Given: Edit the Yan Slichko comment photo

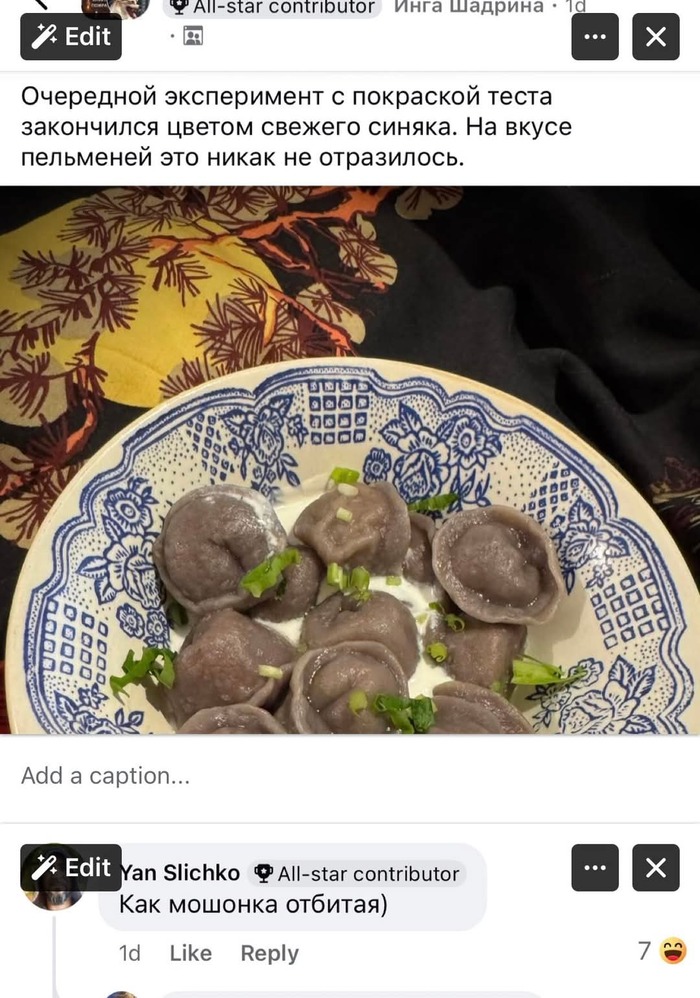Looking at the screenshot, I should [x=71, y=868].
